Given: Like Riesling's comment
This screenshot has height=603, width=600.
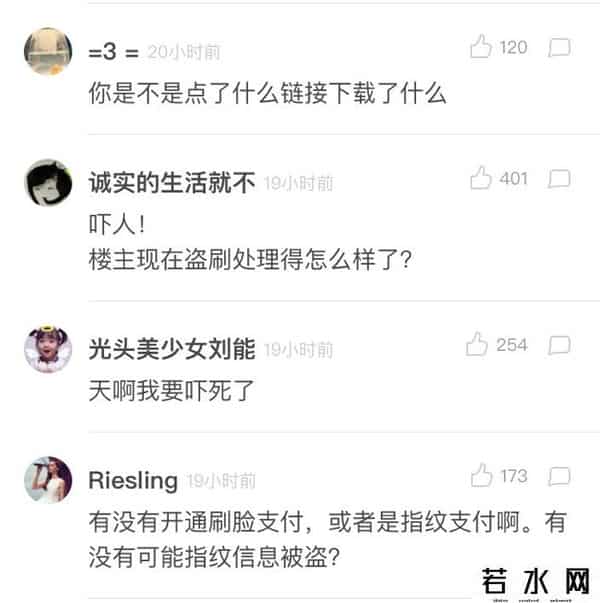Looking at the screenshot, I should 481,475.
